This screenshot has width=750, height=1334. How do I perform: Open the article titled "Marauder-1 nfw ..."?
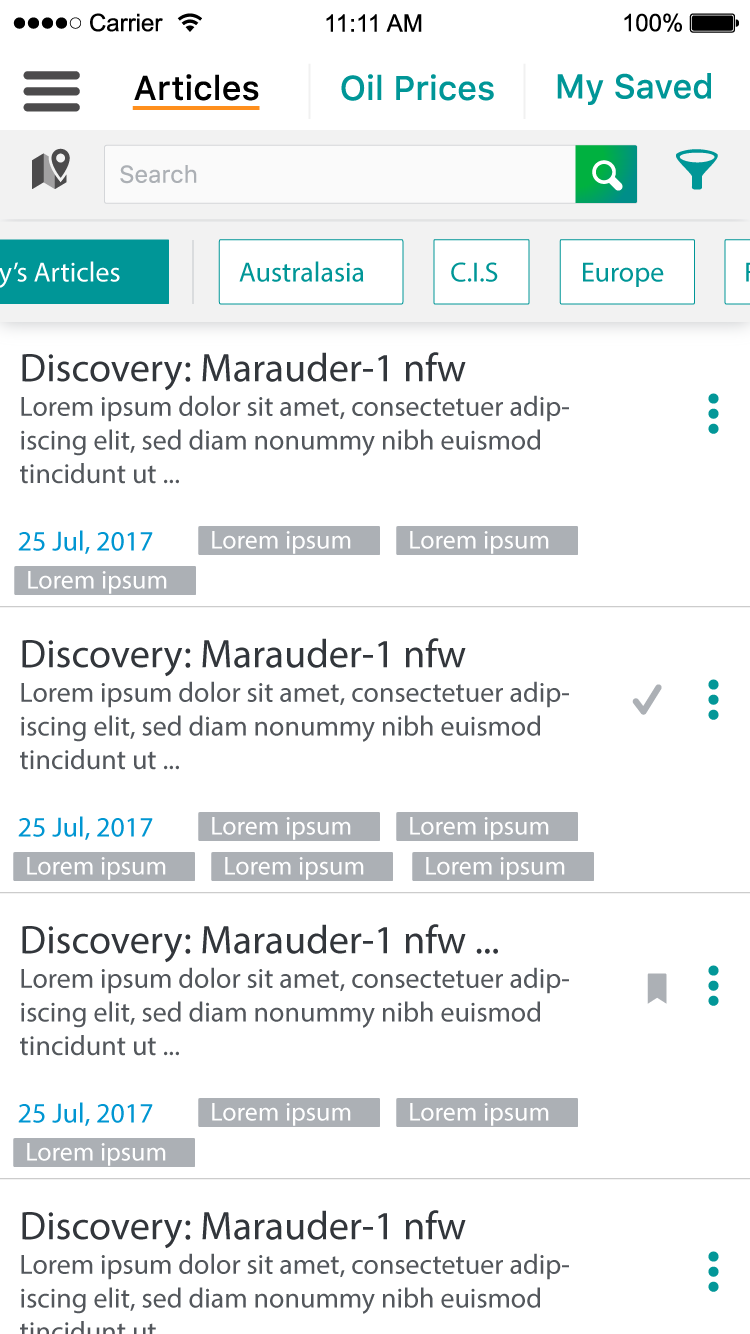[x=260, y=940]
